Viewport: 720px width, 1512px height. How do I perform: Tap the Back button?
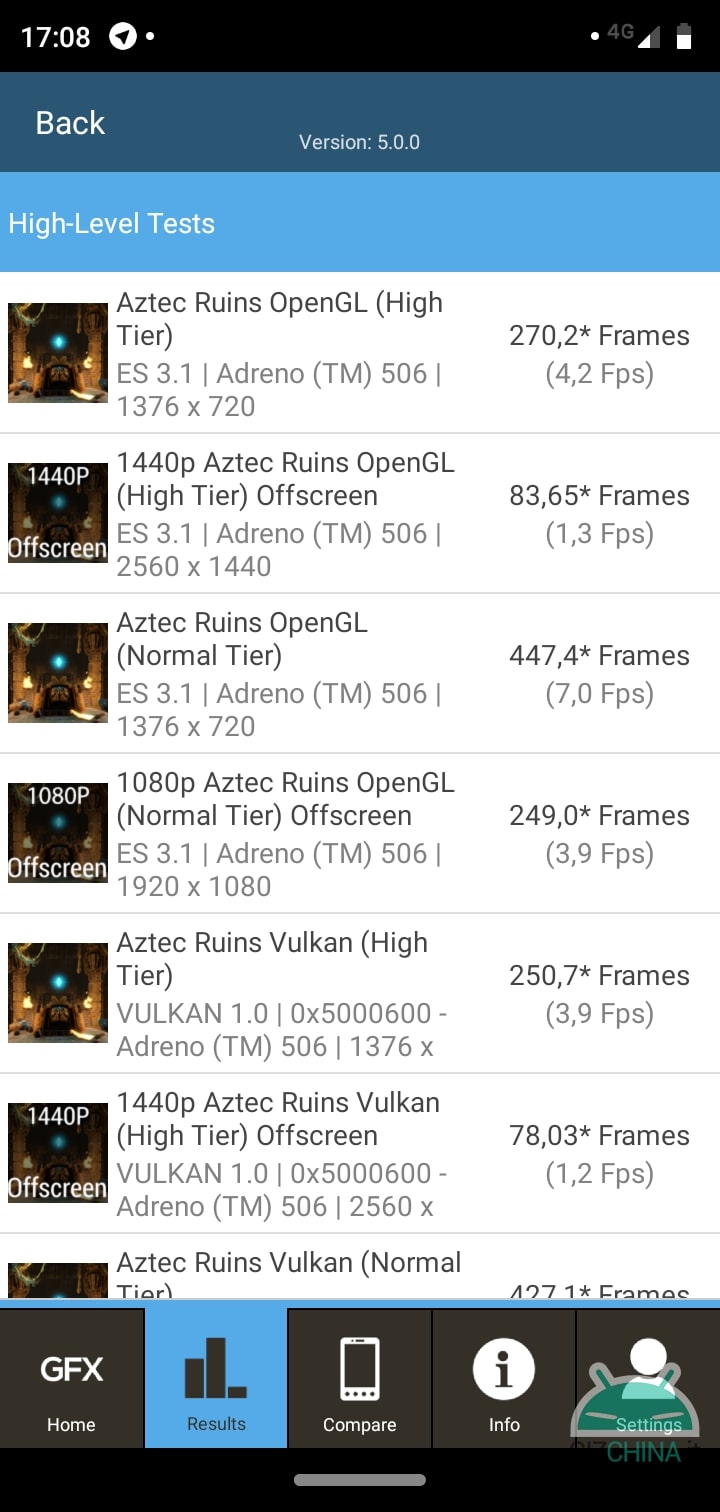click(70, 123)
